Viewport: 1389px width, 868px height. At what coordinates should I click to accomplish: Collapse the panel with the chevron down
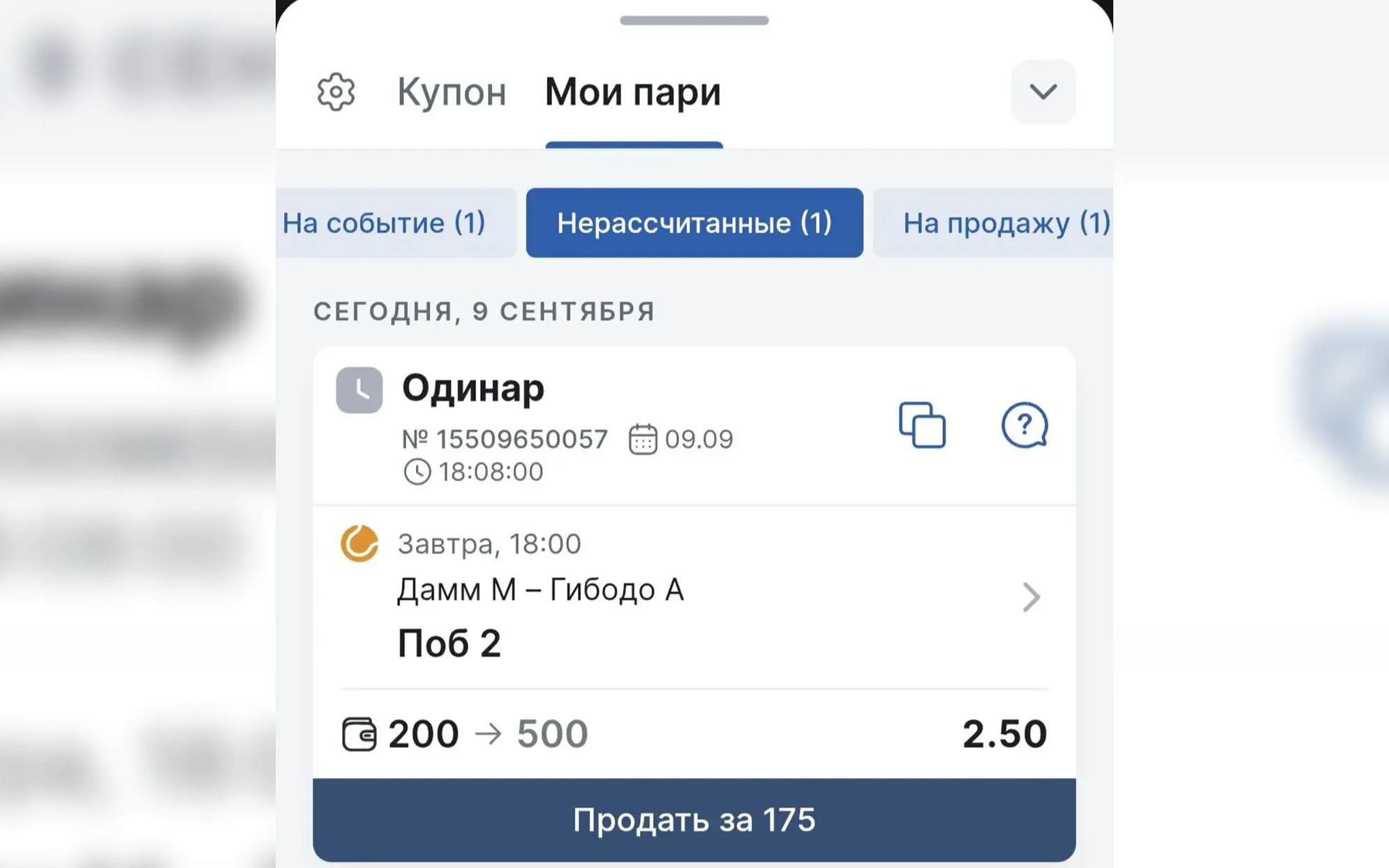point(1042,92)
